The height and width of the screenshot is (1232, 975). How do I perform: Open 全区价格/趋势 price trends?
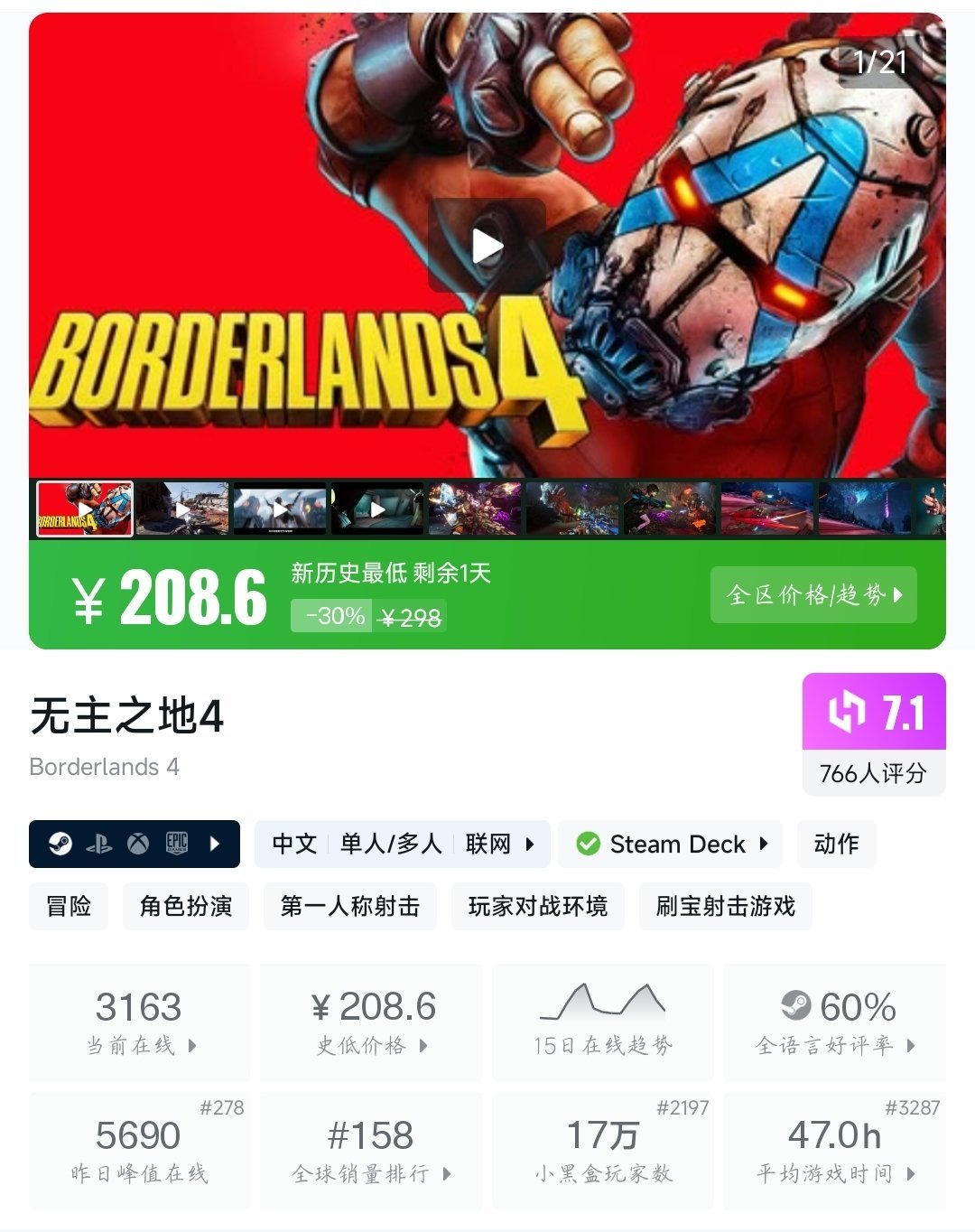click(x=813, y=594)
